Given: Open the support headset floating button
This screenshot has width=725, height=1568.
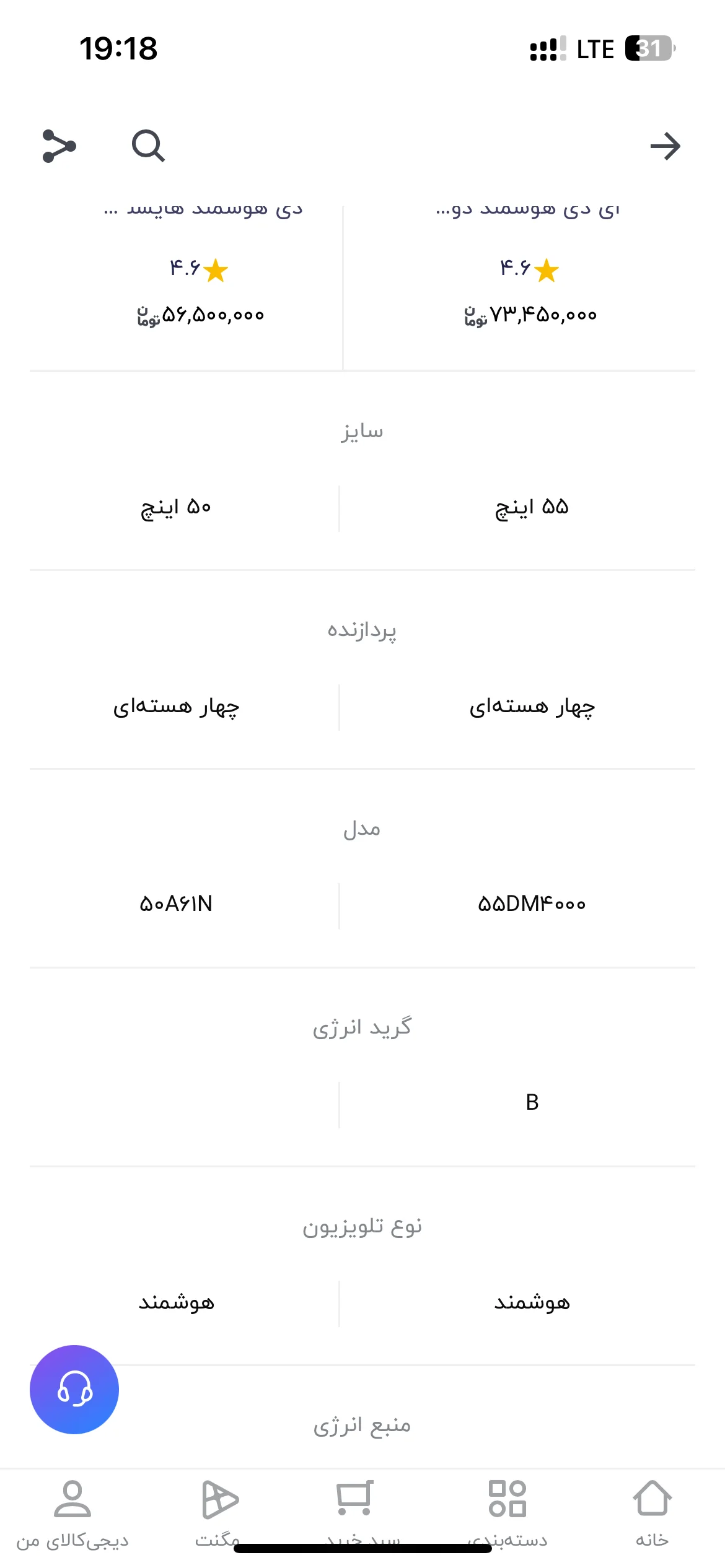Looking at the screenshot, I should [x=74, y=1390].
